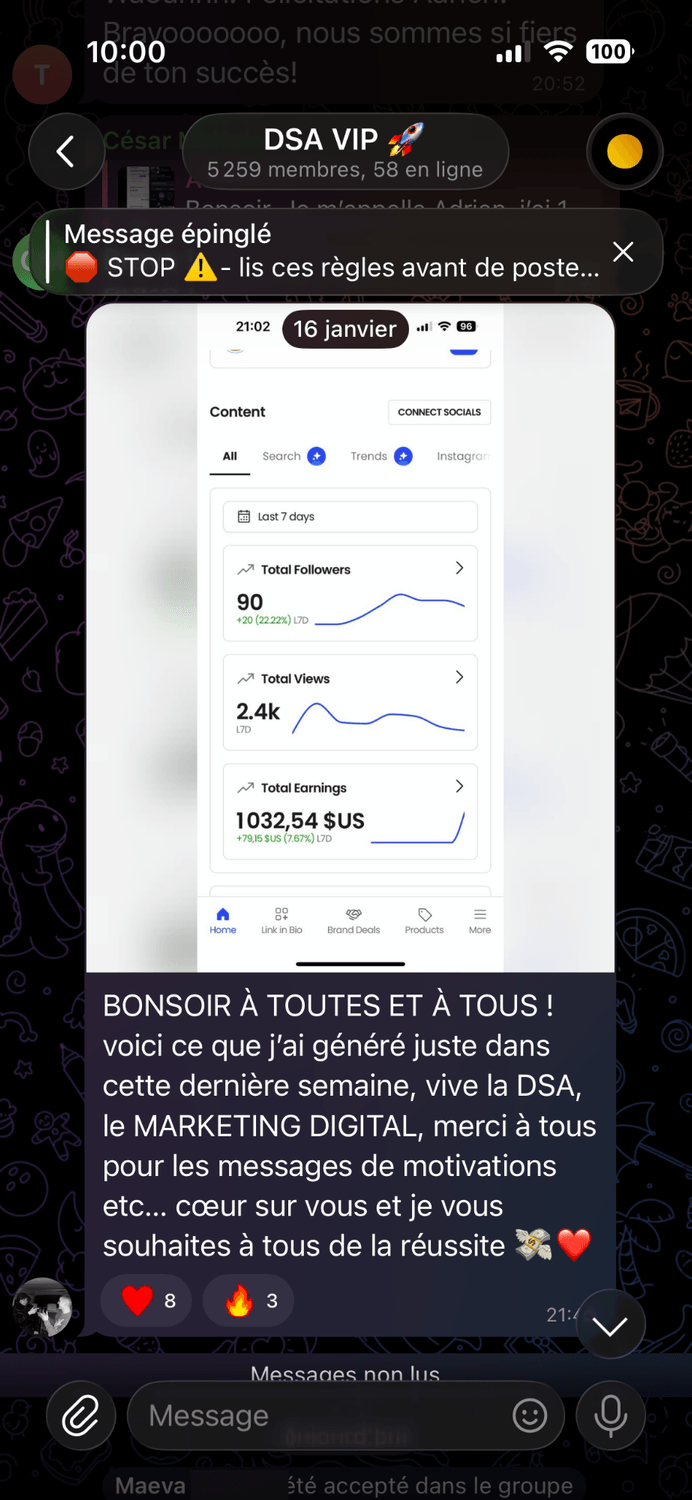Screen dimensions: 692x1500
Task: Open the sender's profile picture
Action: pyautogui.click(x=42, y=1307)
